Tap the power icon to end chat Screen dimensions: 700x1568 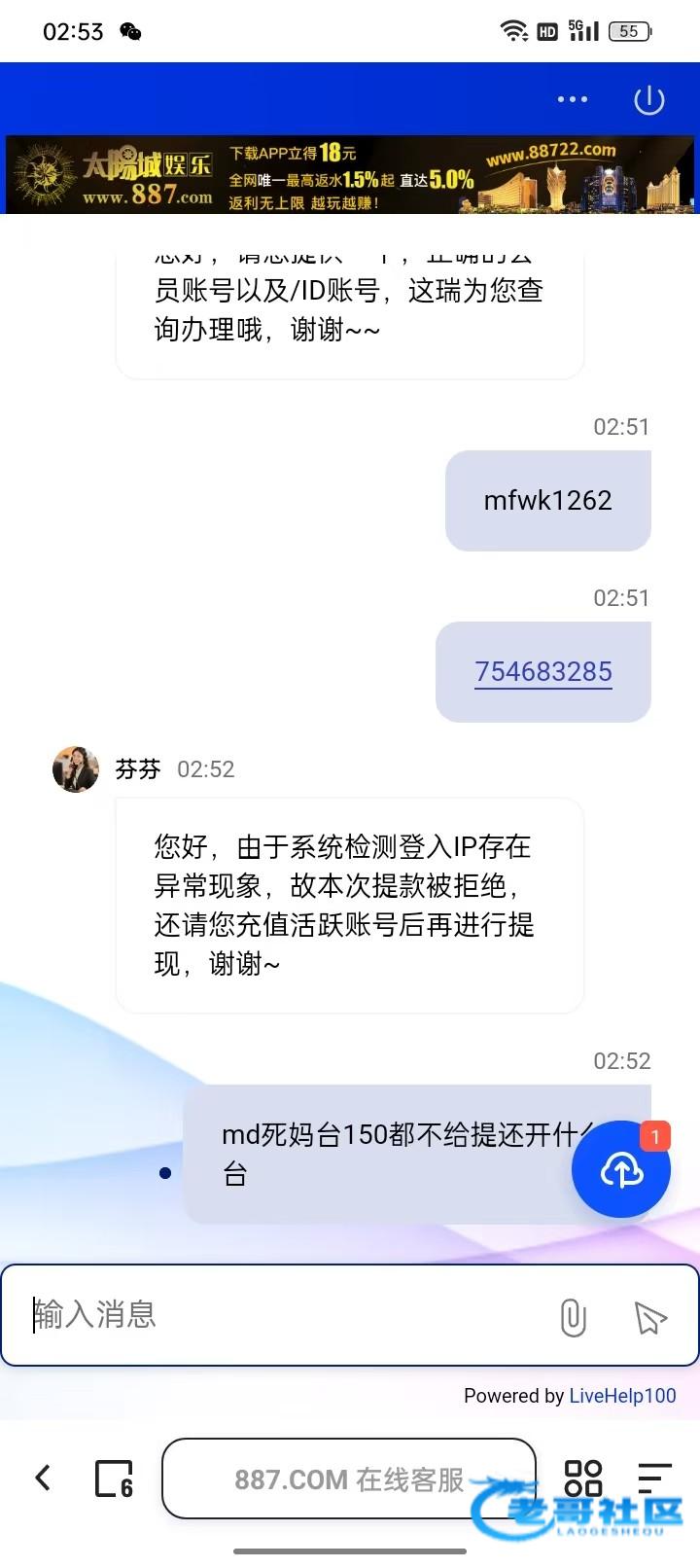[648, 99]
